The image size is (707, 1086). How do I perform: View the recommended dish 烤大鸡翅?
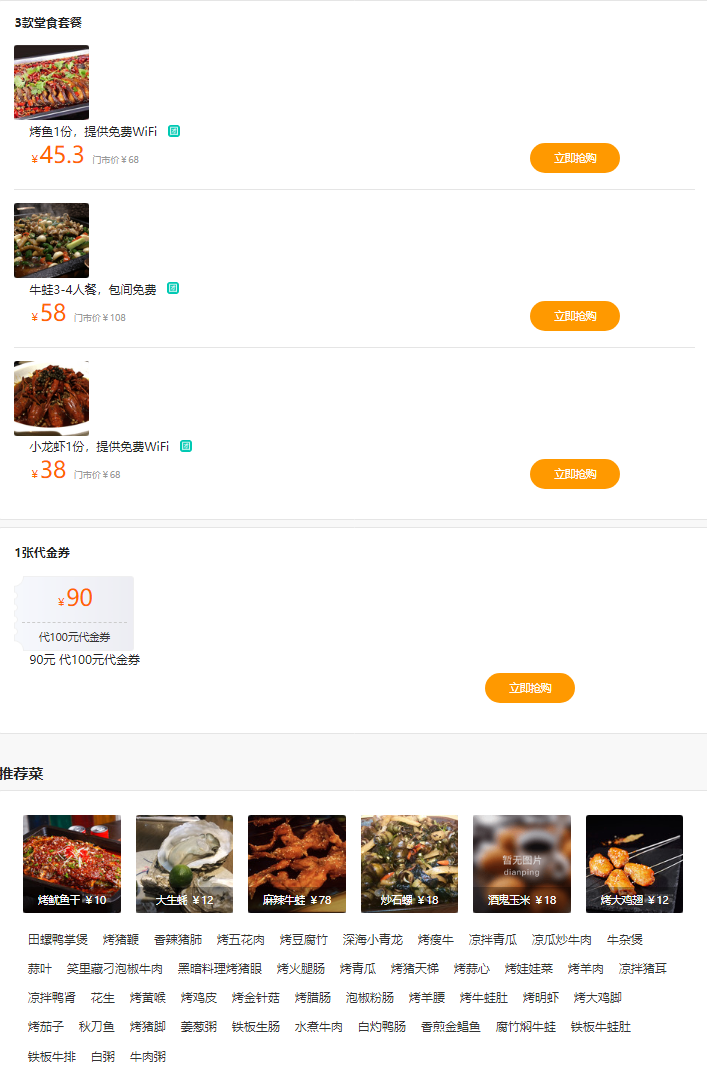(634, 863)
